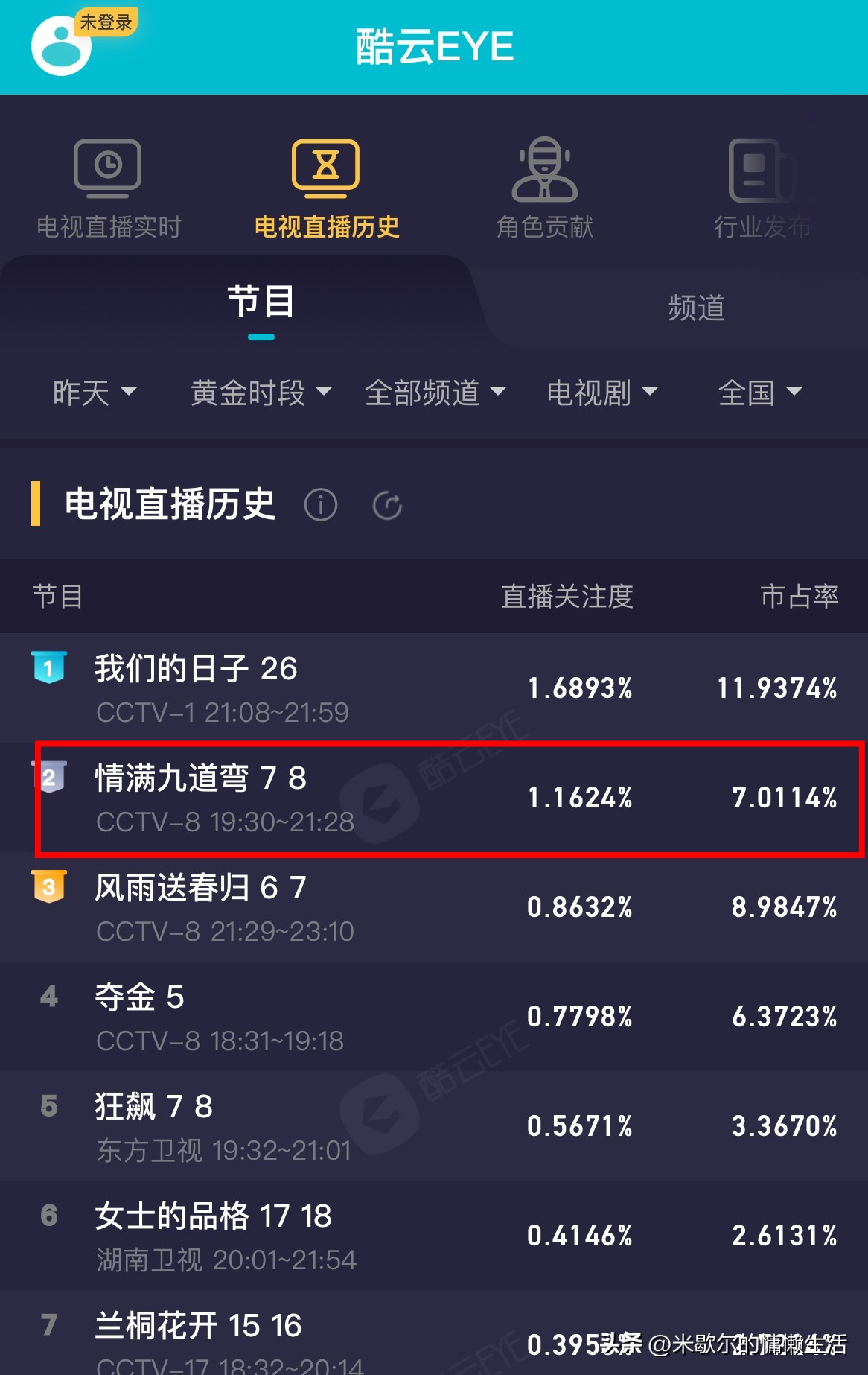Switch to the 节目 tab
868x1375 pixels.
[x=261, y=304]
